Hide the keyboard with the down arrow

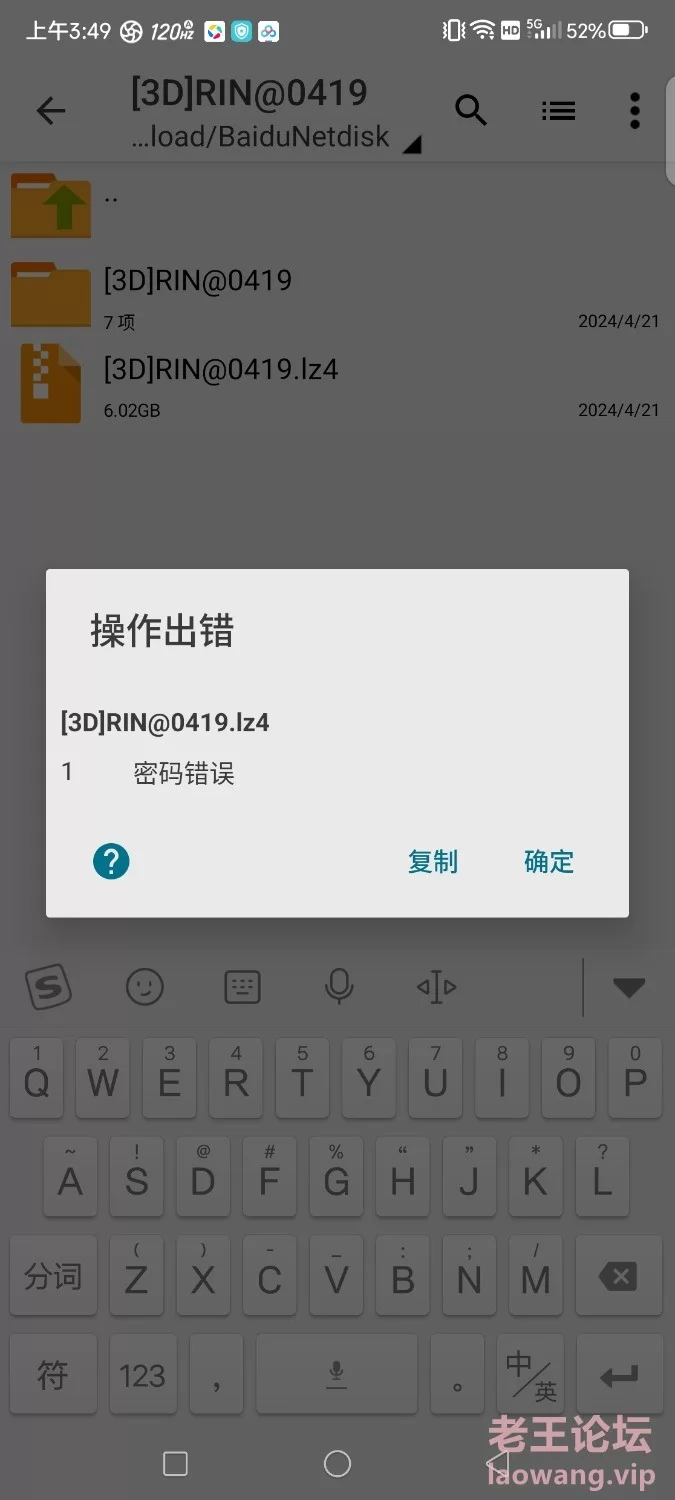(628, 988)
